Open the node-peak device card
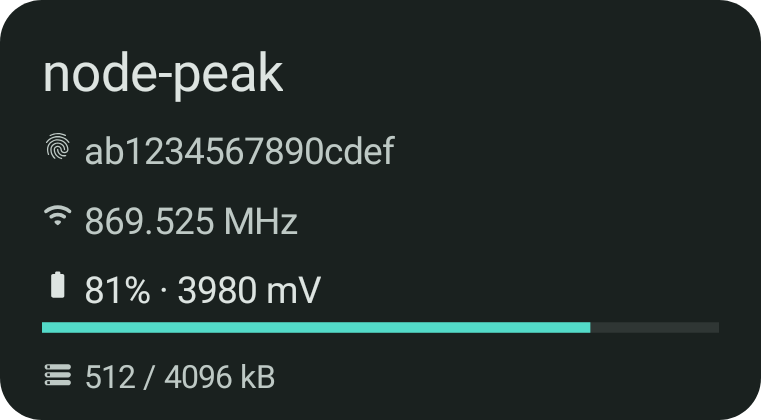Screen dimensions: 761x420 pos(380,210)
